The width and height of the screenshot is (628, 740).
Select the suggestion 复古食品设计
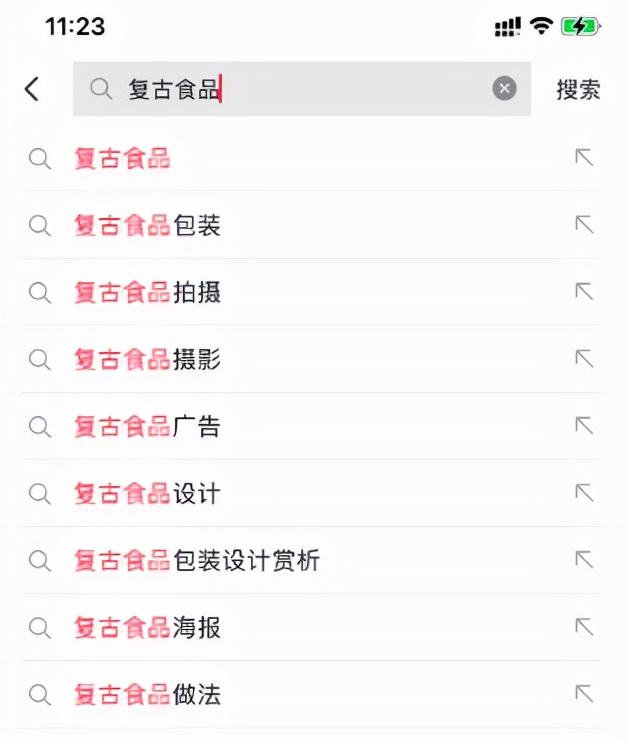(147, 493)
